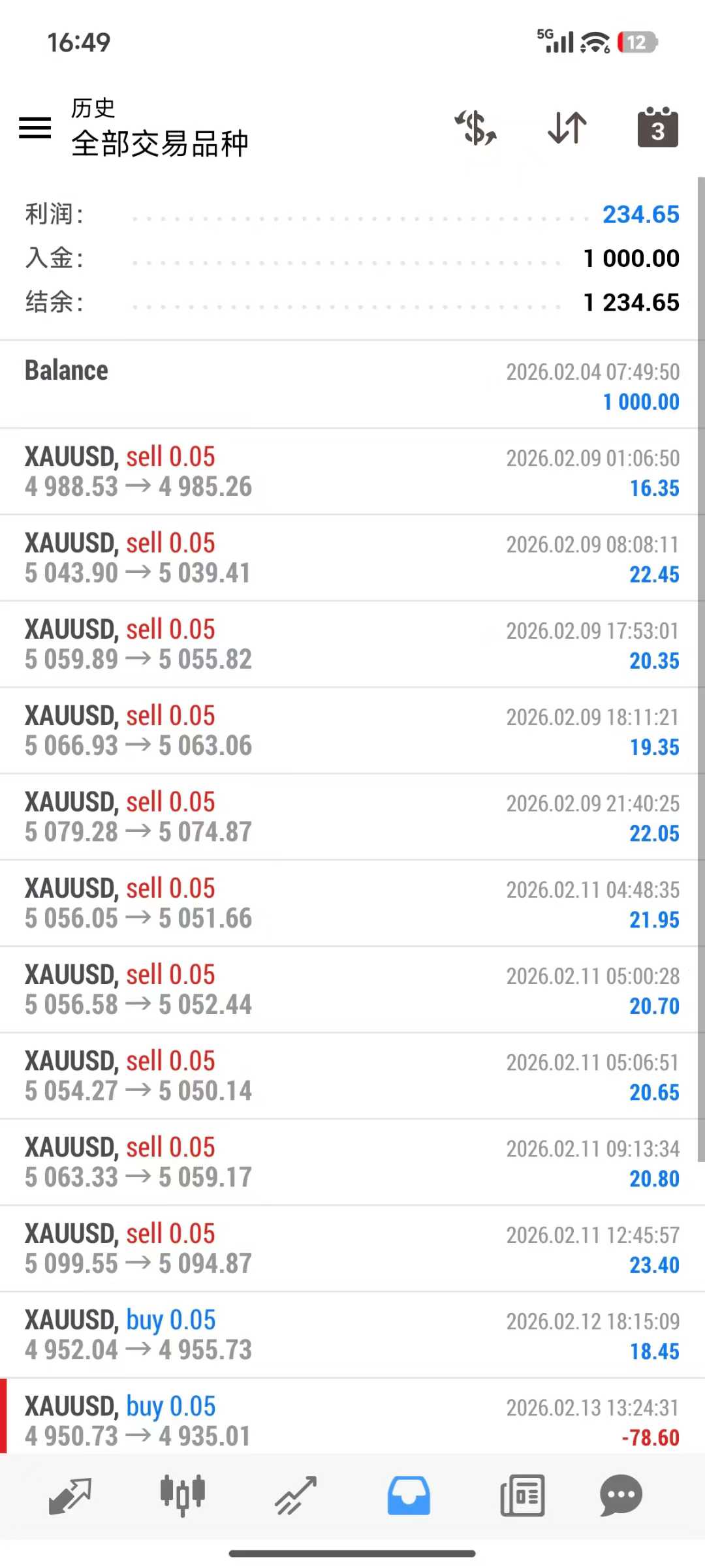The height and width of the screenshot is (1568, 705).
Task: Switch to the Trade tab
Action: [296, 1495]
